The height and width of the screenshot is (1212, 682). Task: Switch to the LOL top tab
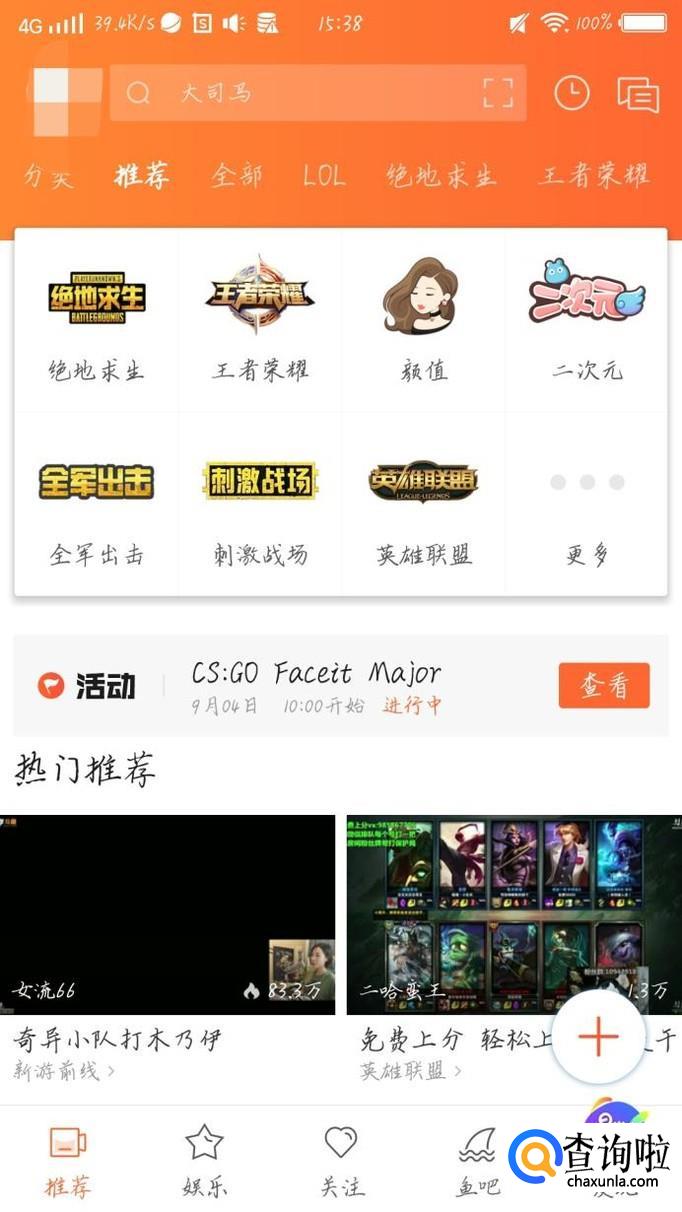point(324,176)
